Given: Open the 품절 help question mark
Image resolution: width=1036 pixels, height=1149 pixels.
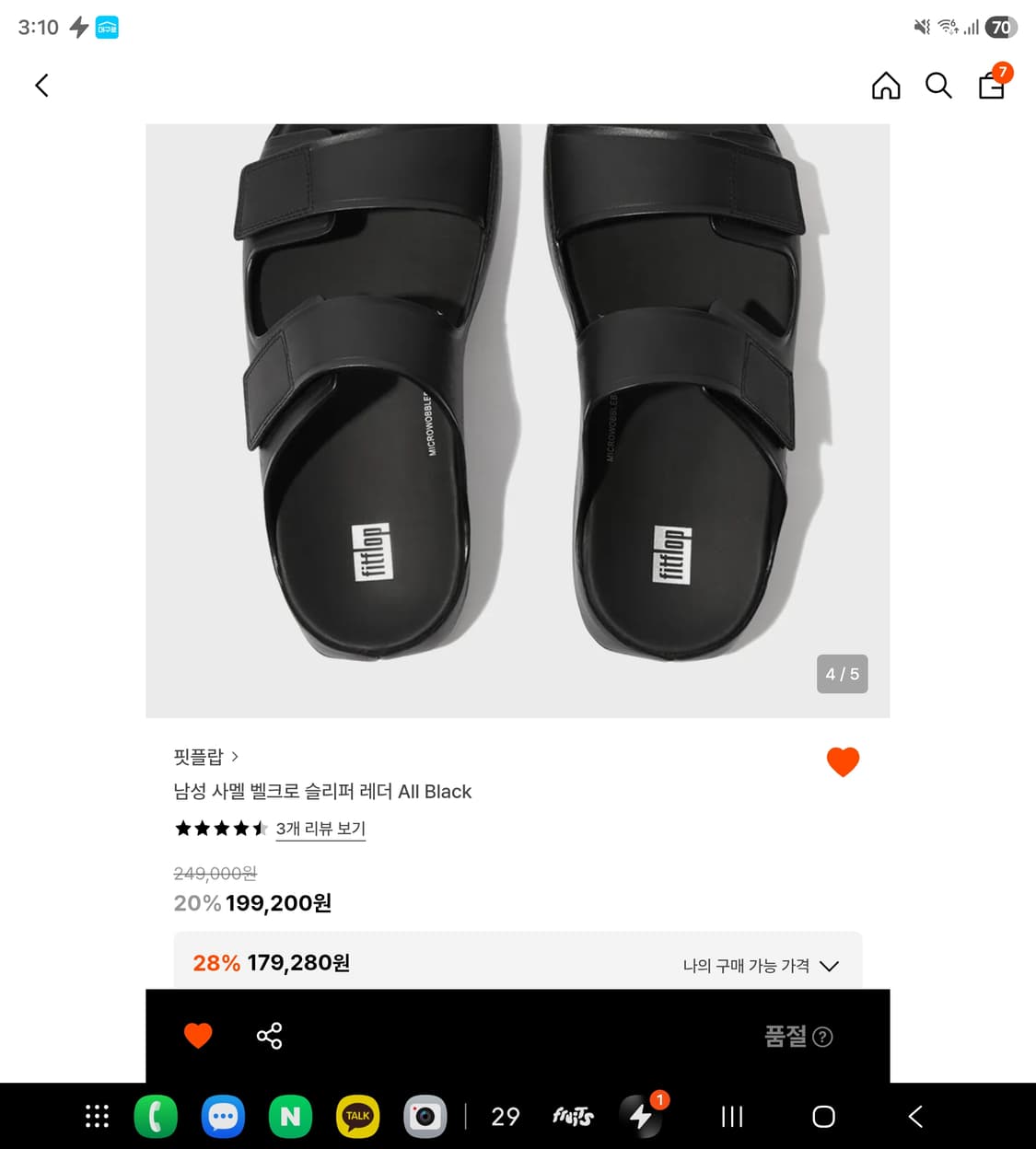Looking at the screenshot, I should (824, 1037).
